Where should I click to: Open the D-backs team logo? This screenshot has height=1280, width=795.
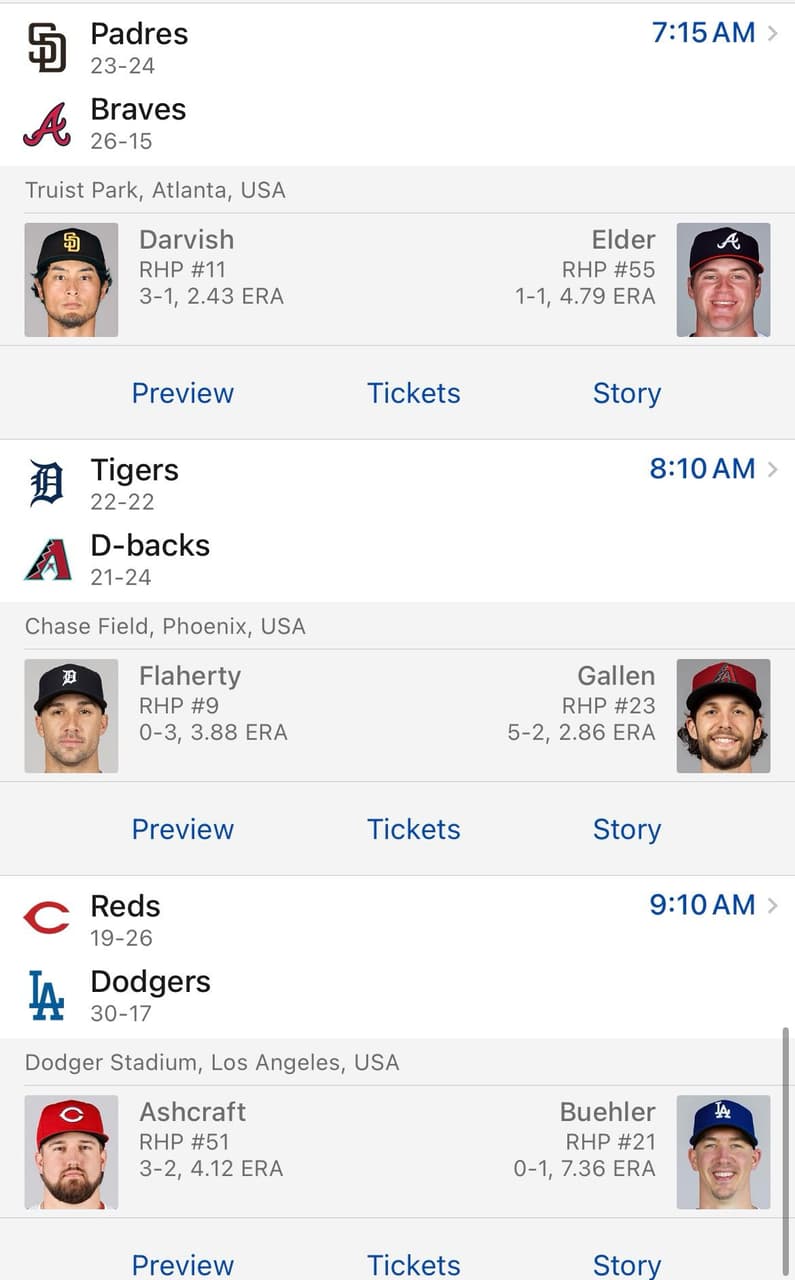tap(45, 557)
